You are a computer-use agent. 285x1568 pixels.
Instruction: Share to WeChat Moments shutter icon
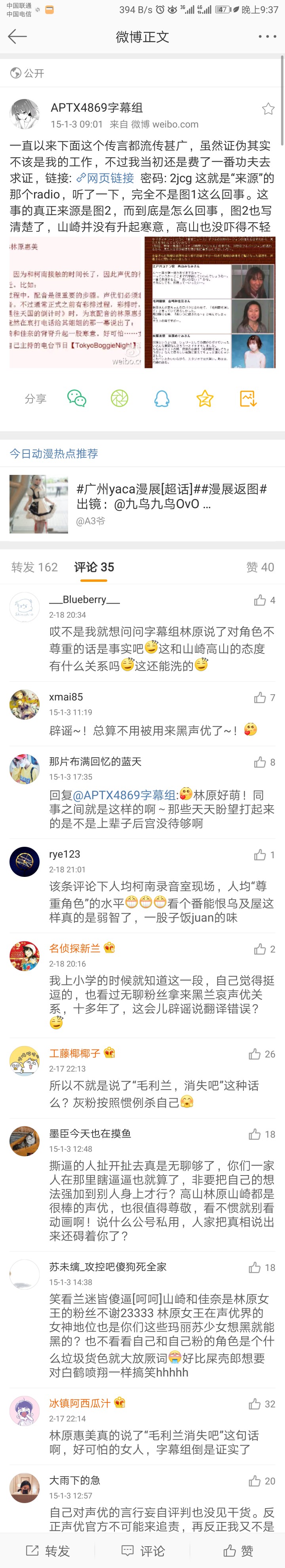(x=120, y=399)
